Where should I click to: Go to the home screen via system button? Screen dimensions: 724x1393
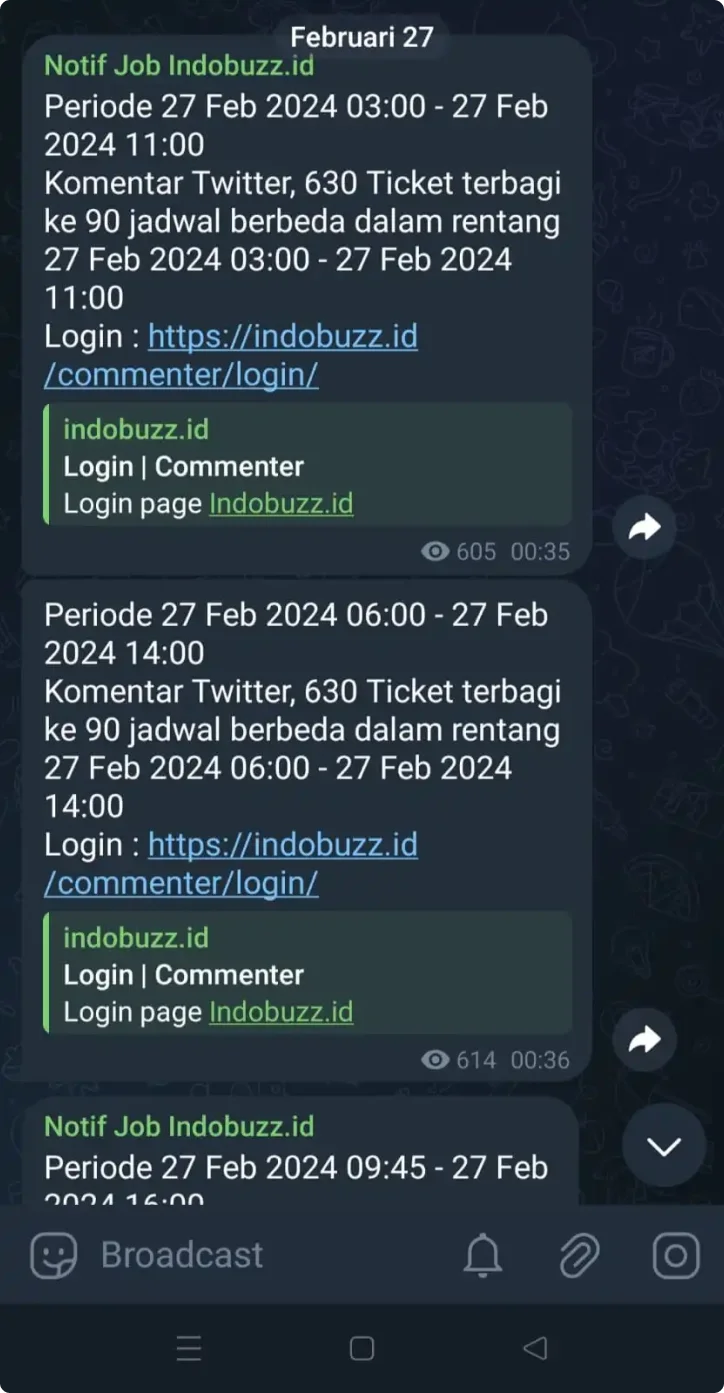[362, 1348]
